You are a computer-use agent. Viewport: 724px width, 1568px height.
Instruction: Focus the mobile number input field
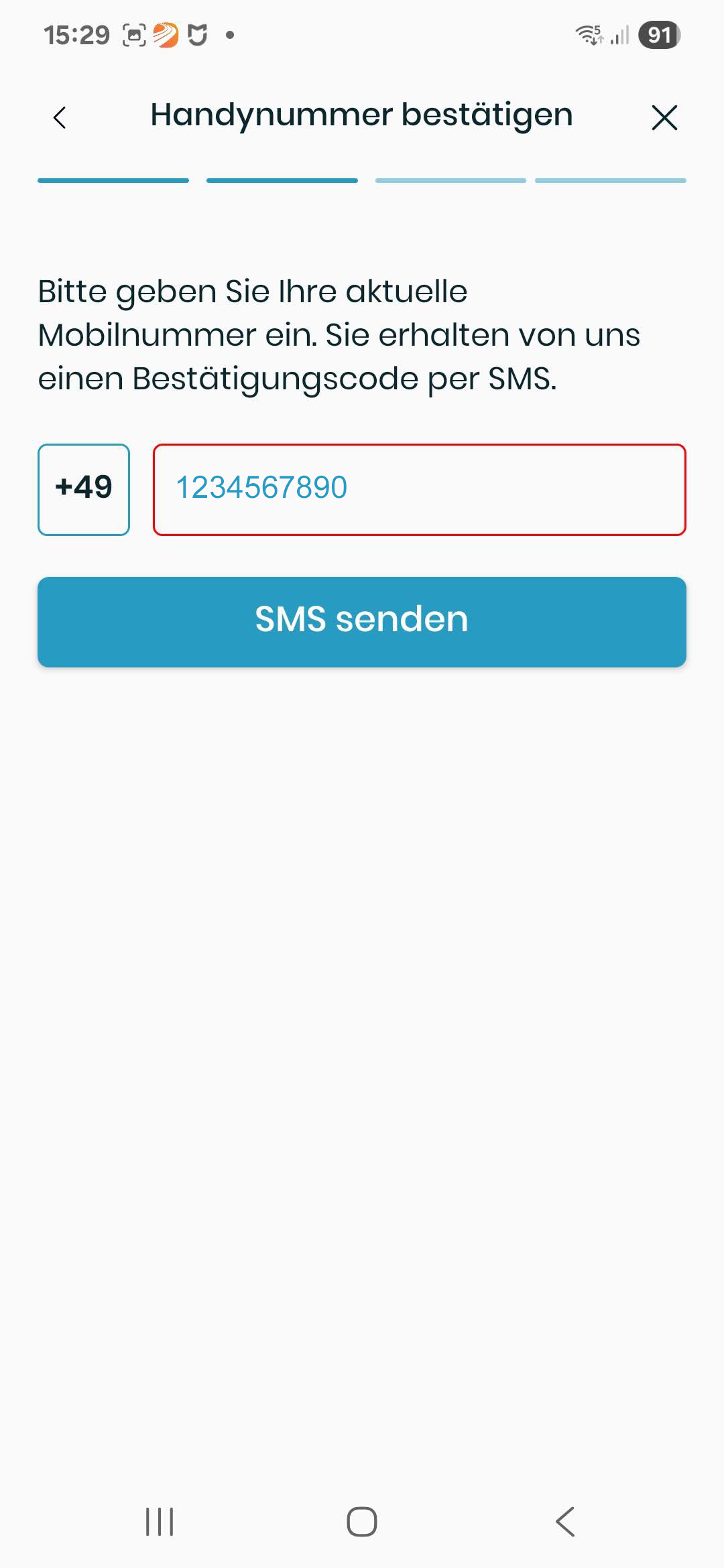coord(419,489)
